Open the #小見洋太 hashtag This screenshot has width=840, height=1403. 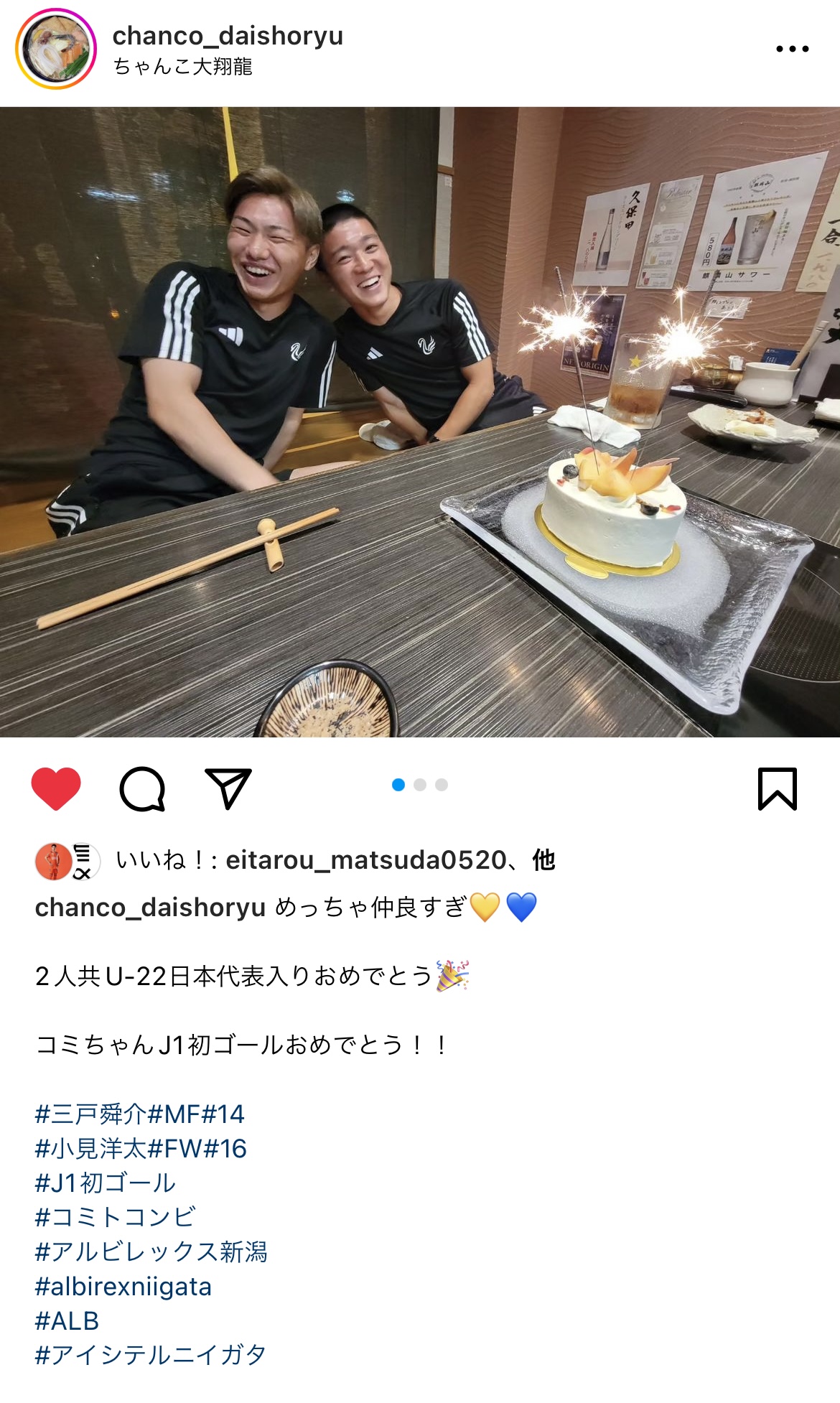[90, 1148]
